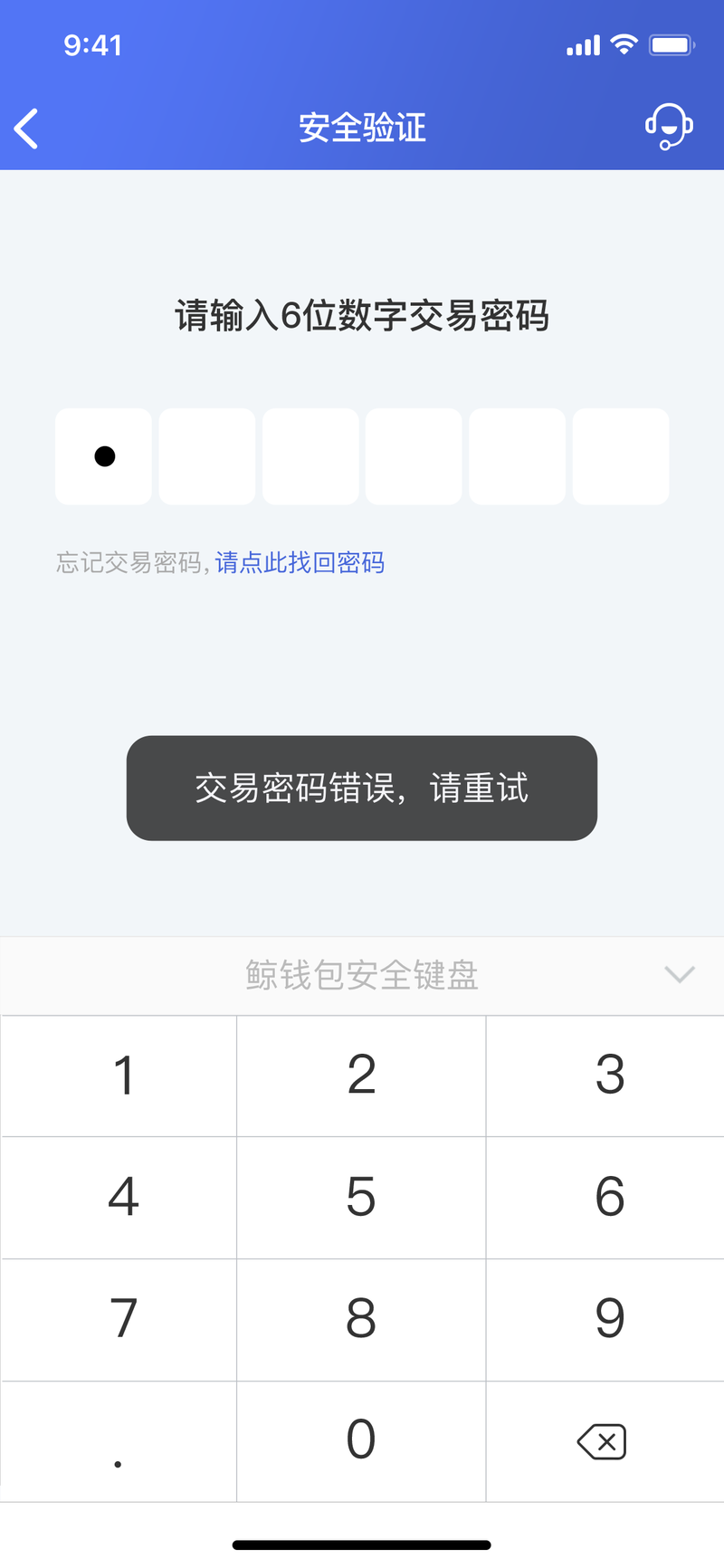Enter digit 9 on the keypad
This screenshot has width=724, height=1568.
(x=605, y=1320)
